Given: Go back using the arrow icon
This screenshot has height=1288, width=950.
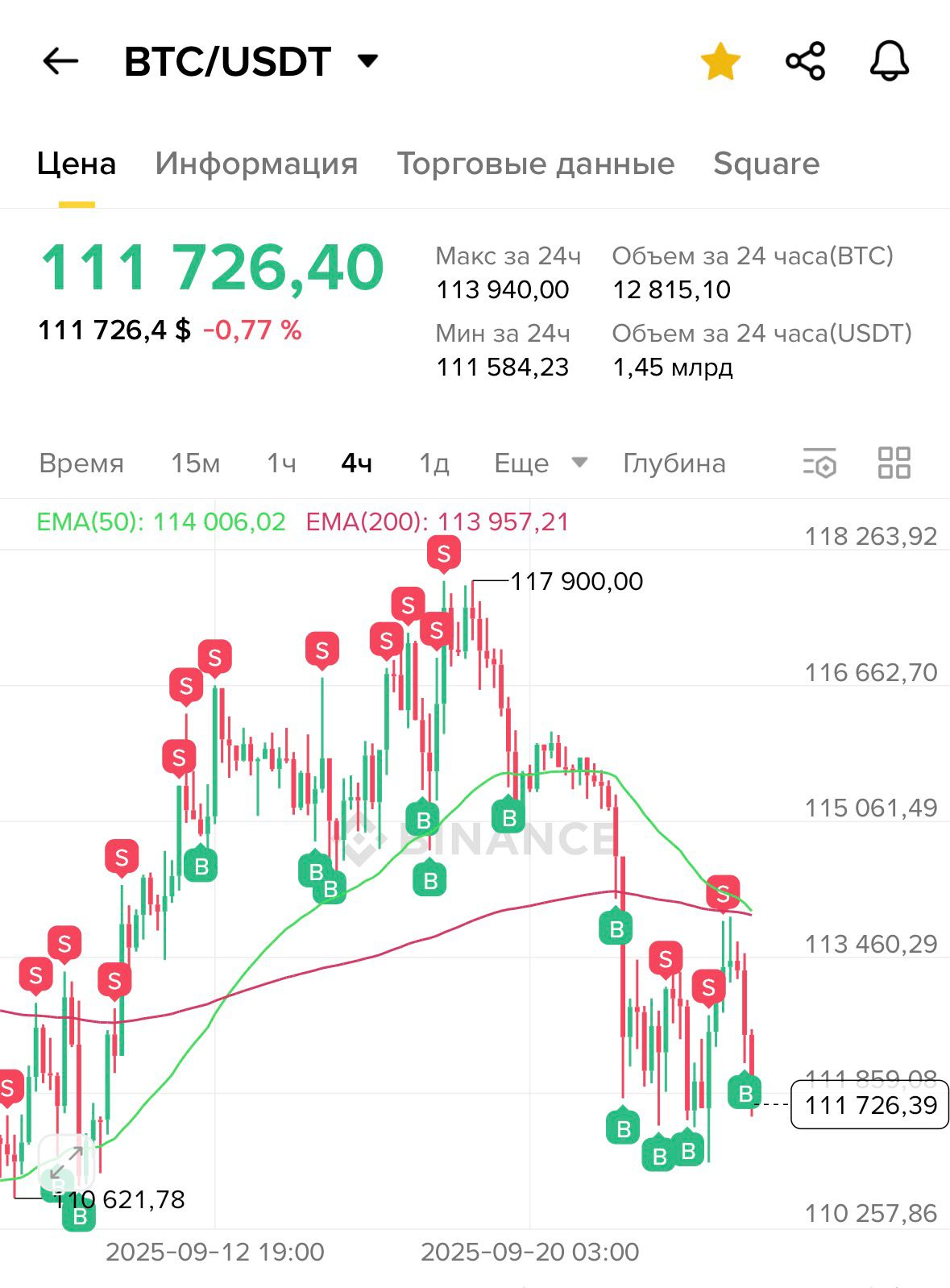Looking at the screenshot, I should tap(60, 61).
